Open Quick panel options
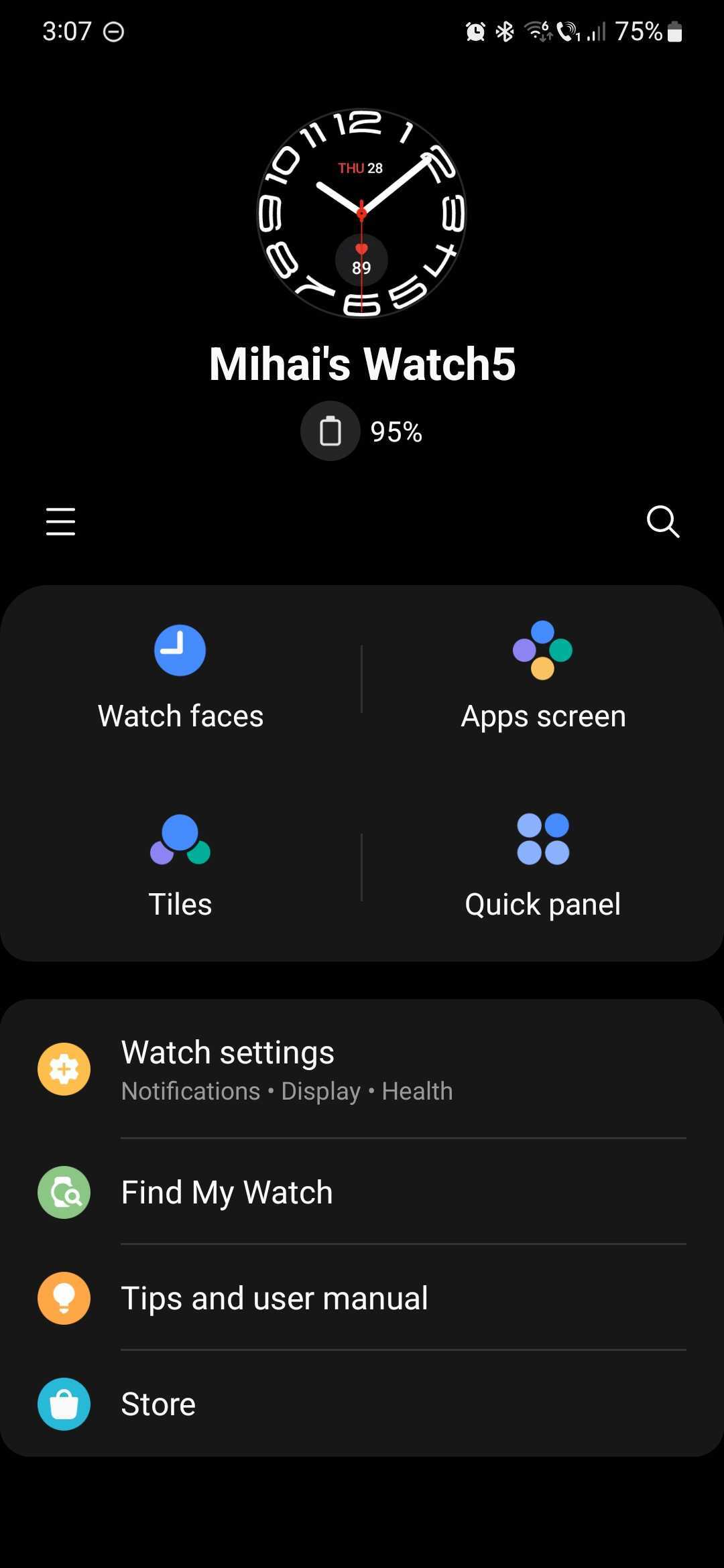The height and width of the screenshot is (1568, 724). click(x=543, y=866)
